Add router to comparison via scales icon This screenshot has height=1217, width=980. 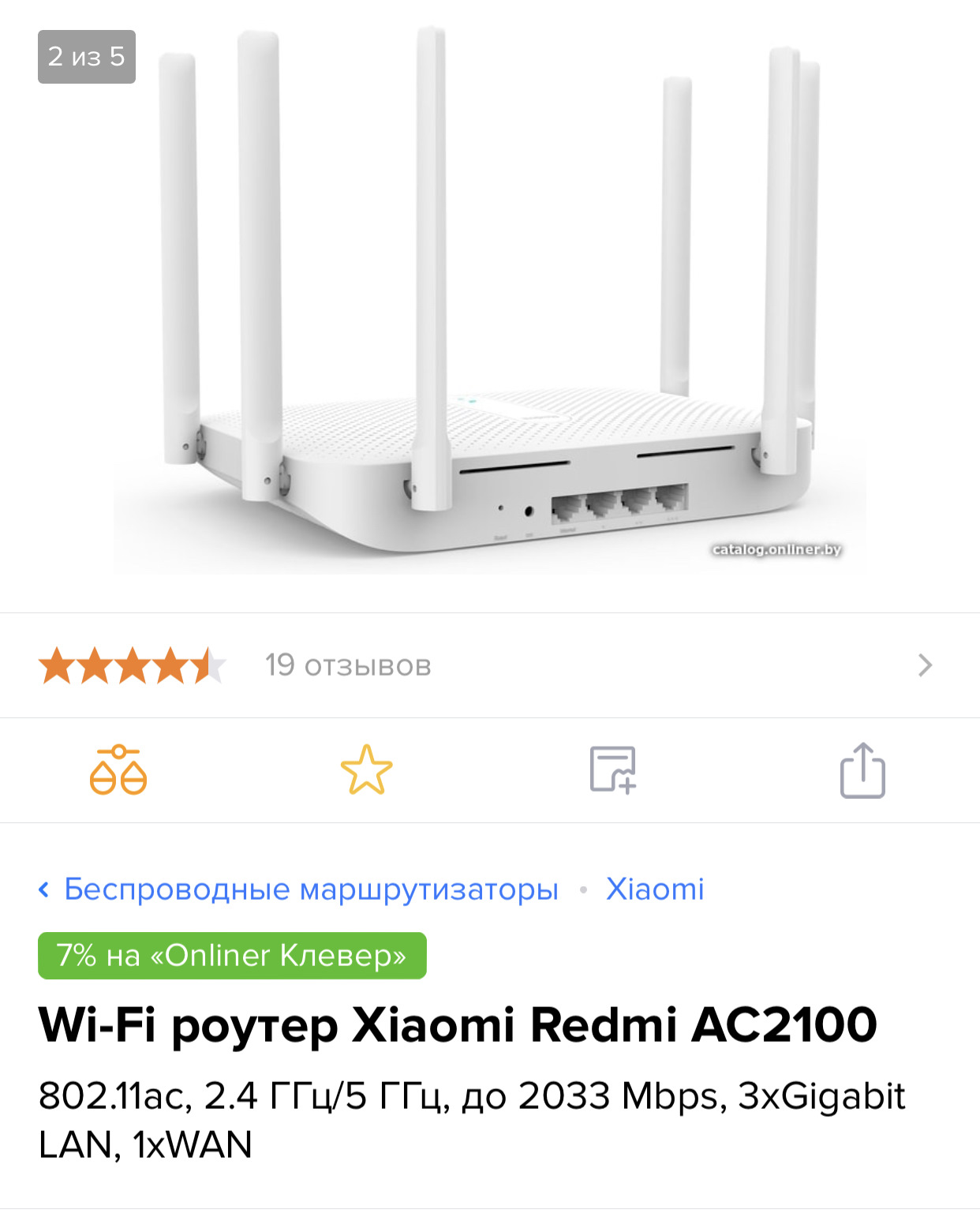[x=118, y=770]
